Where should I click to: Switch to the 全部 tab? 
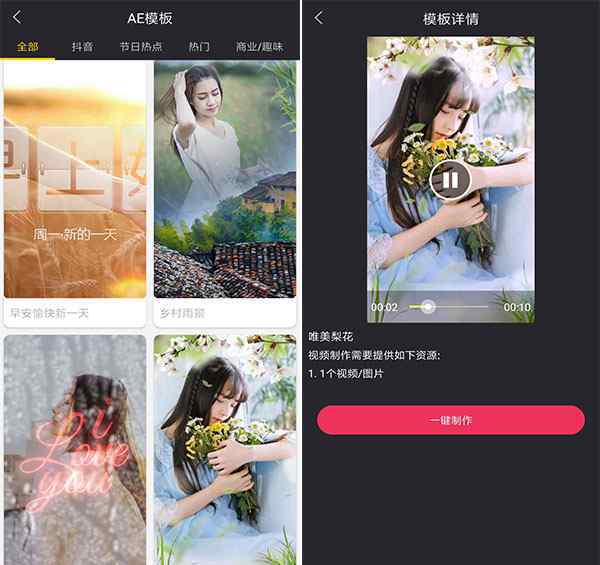pyautogui.click(x=27, y=47)
